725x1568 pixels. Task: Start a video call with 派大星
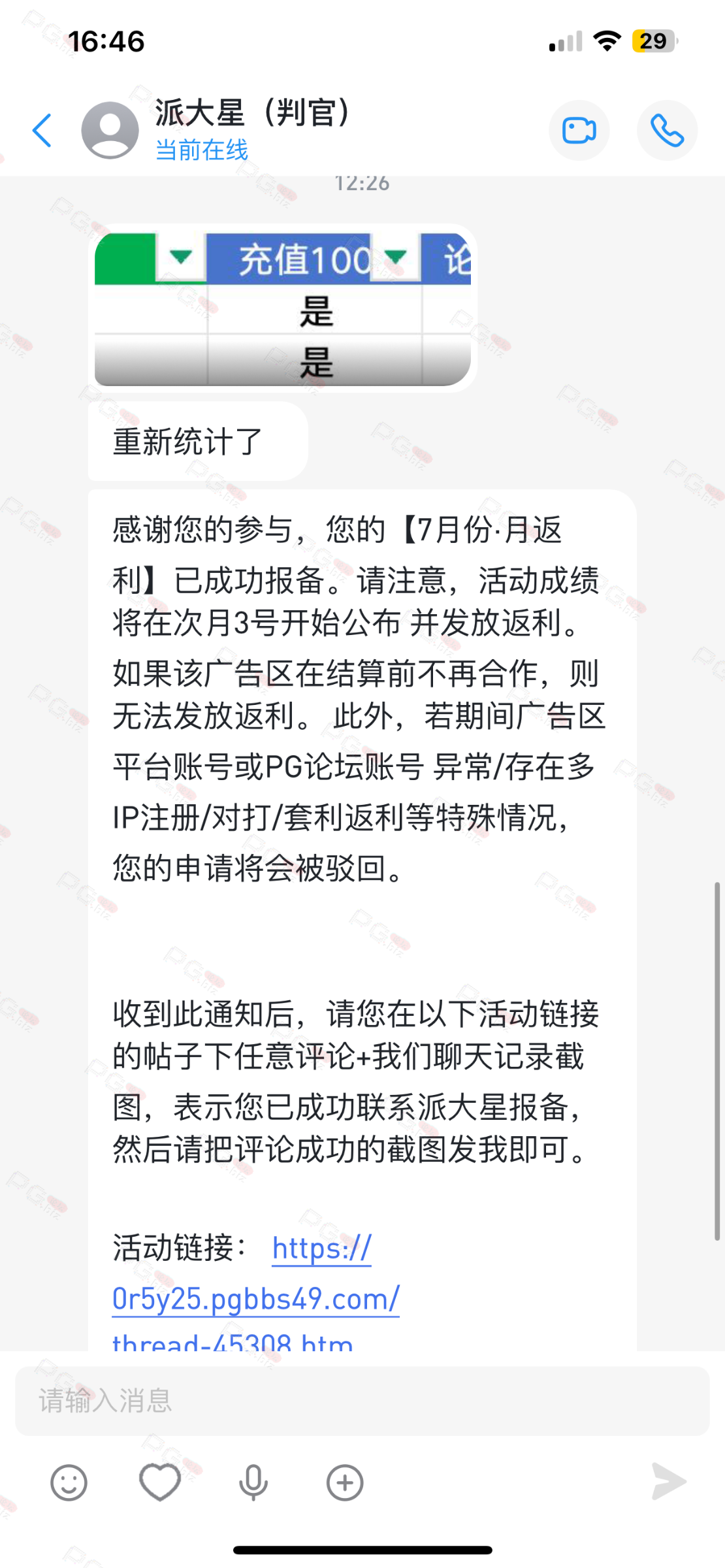coord(579,130)
